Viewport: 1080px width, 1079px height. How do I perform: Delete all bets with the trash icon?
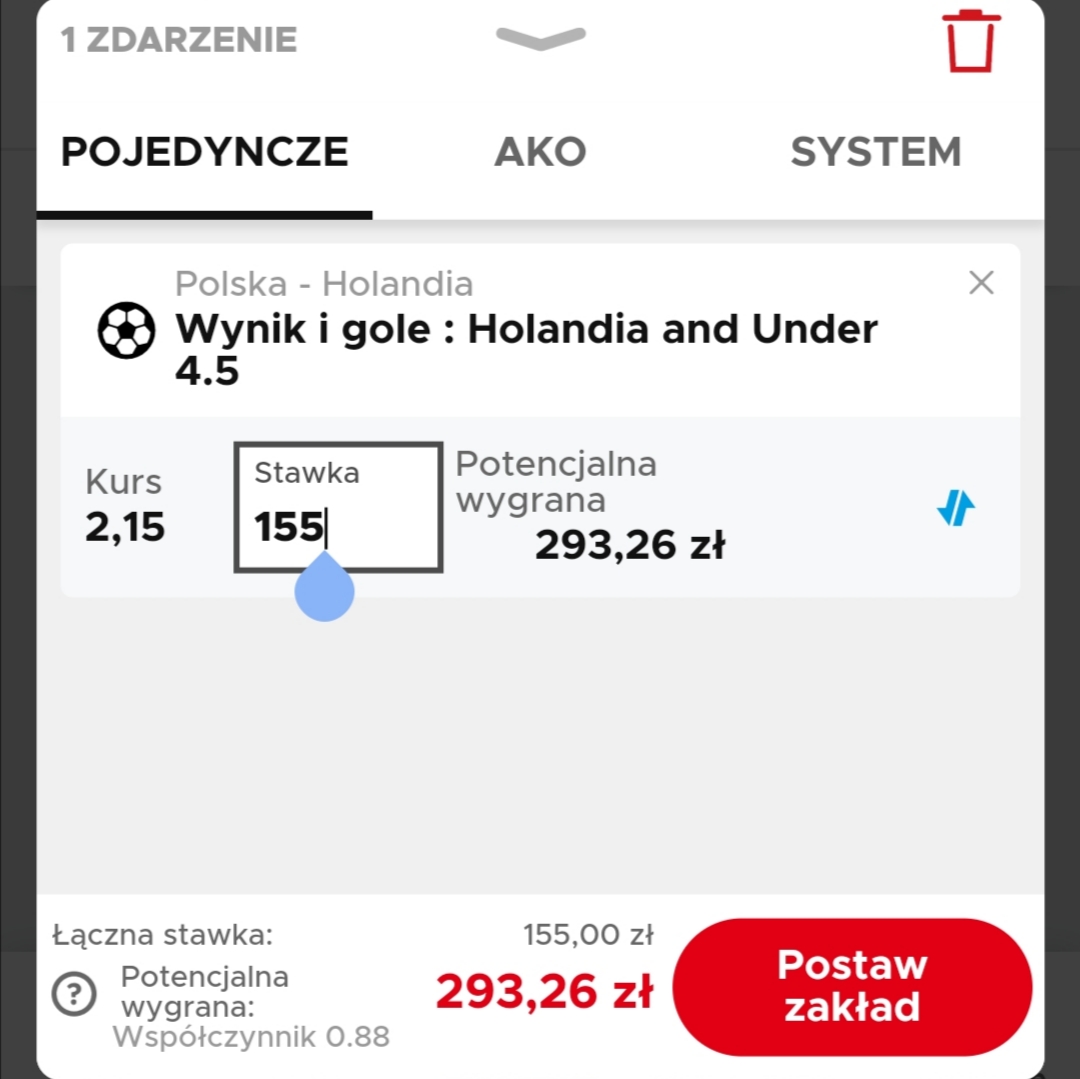[972, 40]
